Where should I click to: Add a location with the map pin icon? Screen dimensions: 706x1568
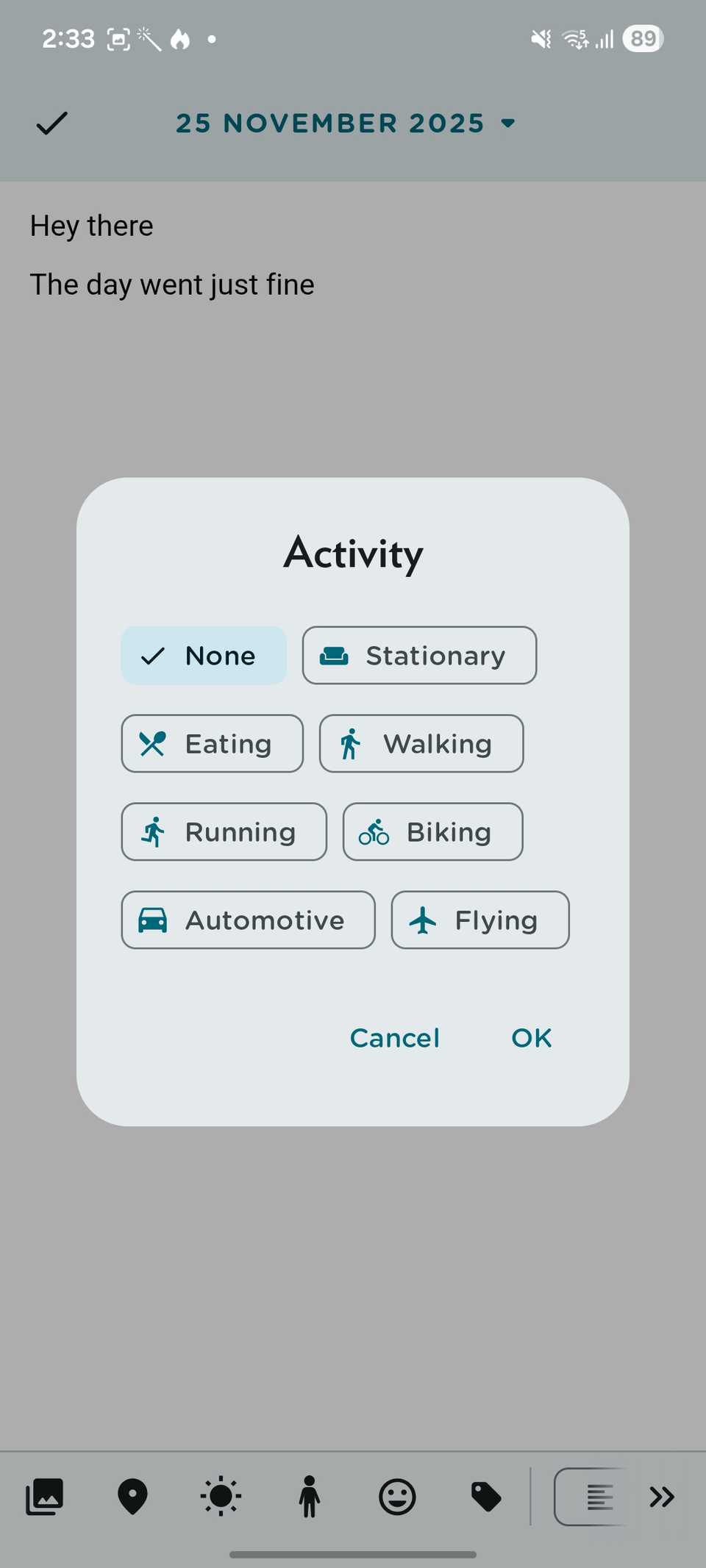(132, 1496)
